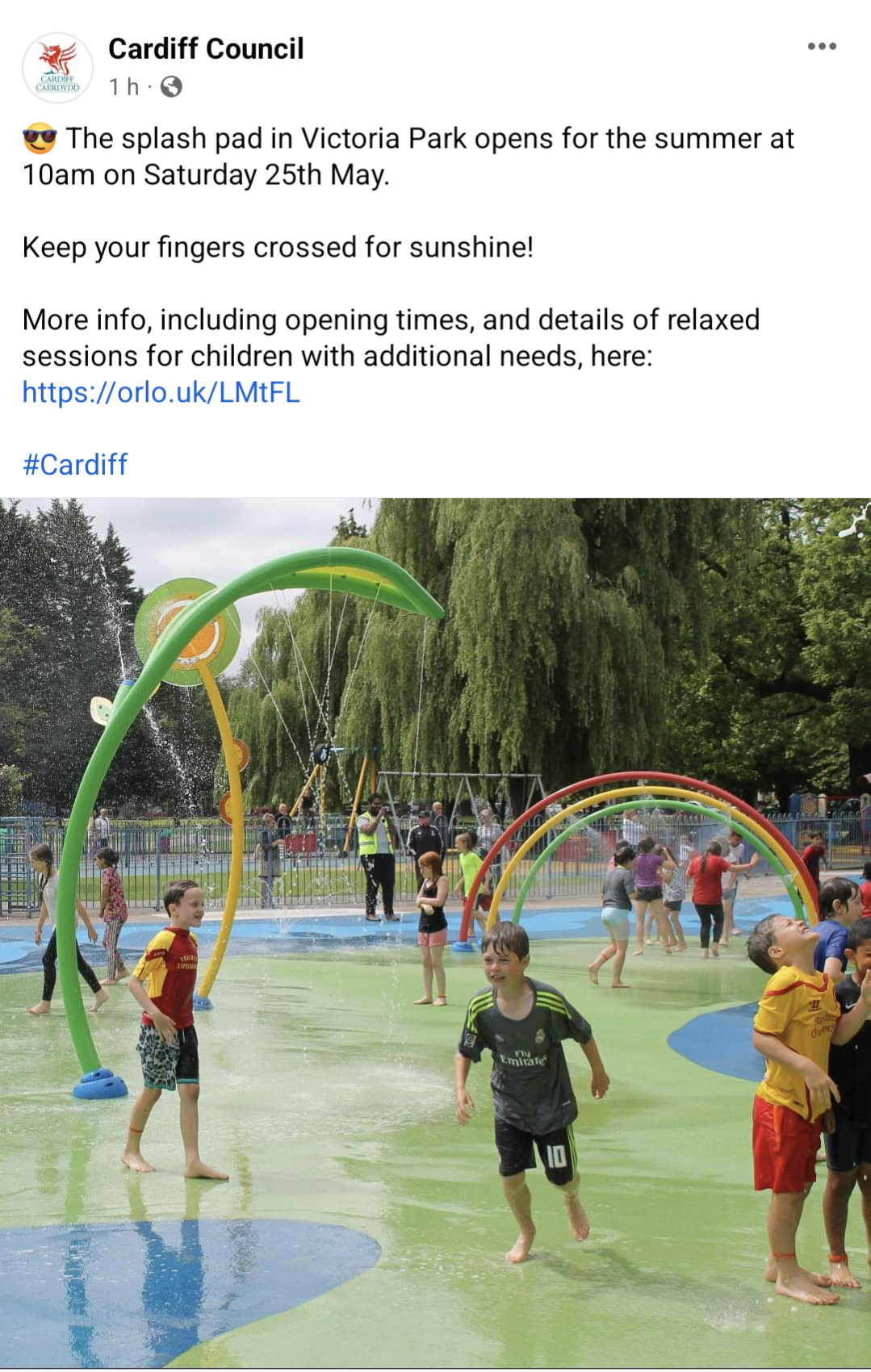Open the post's three-dot options menu
The width and height of the screenshot is (871, 1372).
point(821,47)
